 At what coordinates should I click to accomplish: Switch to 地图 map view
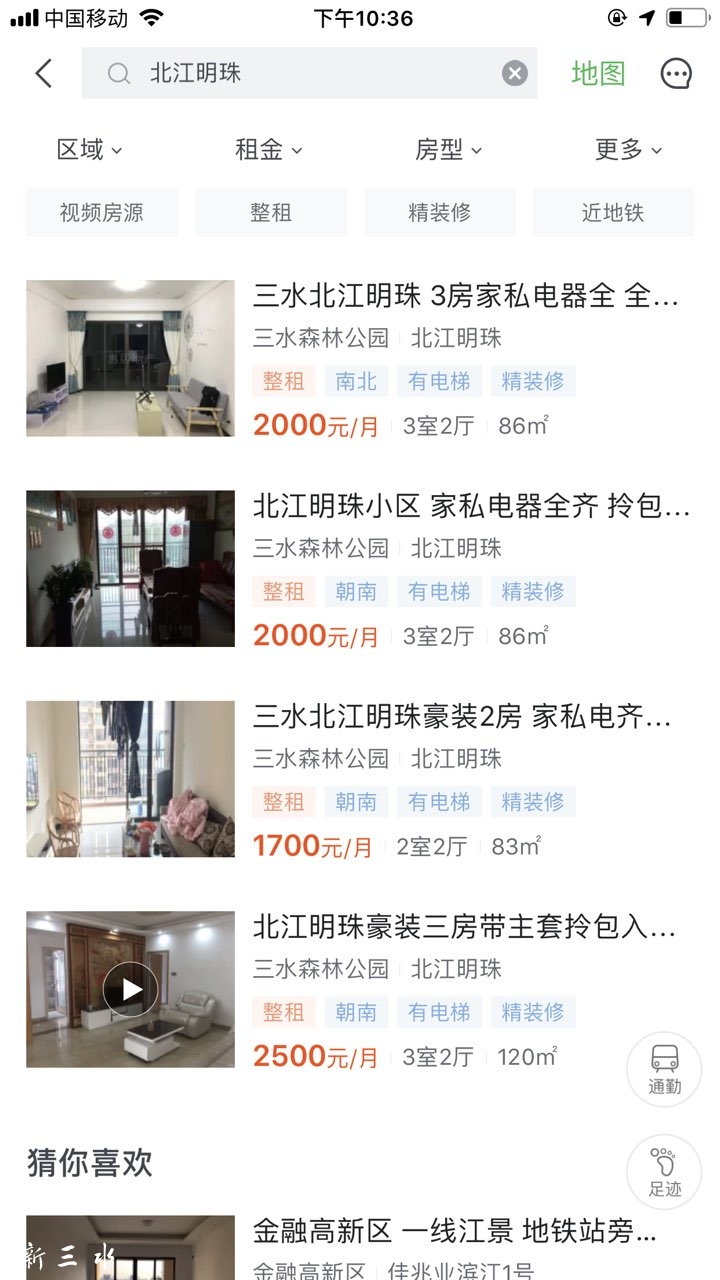598,73
